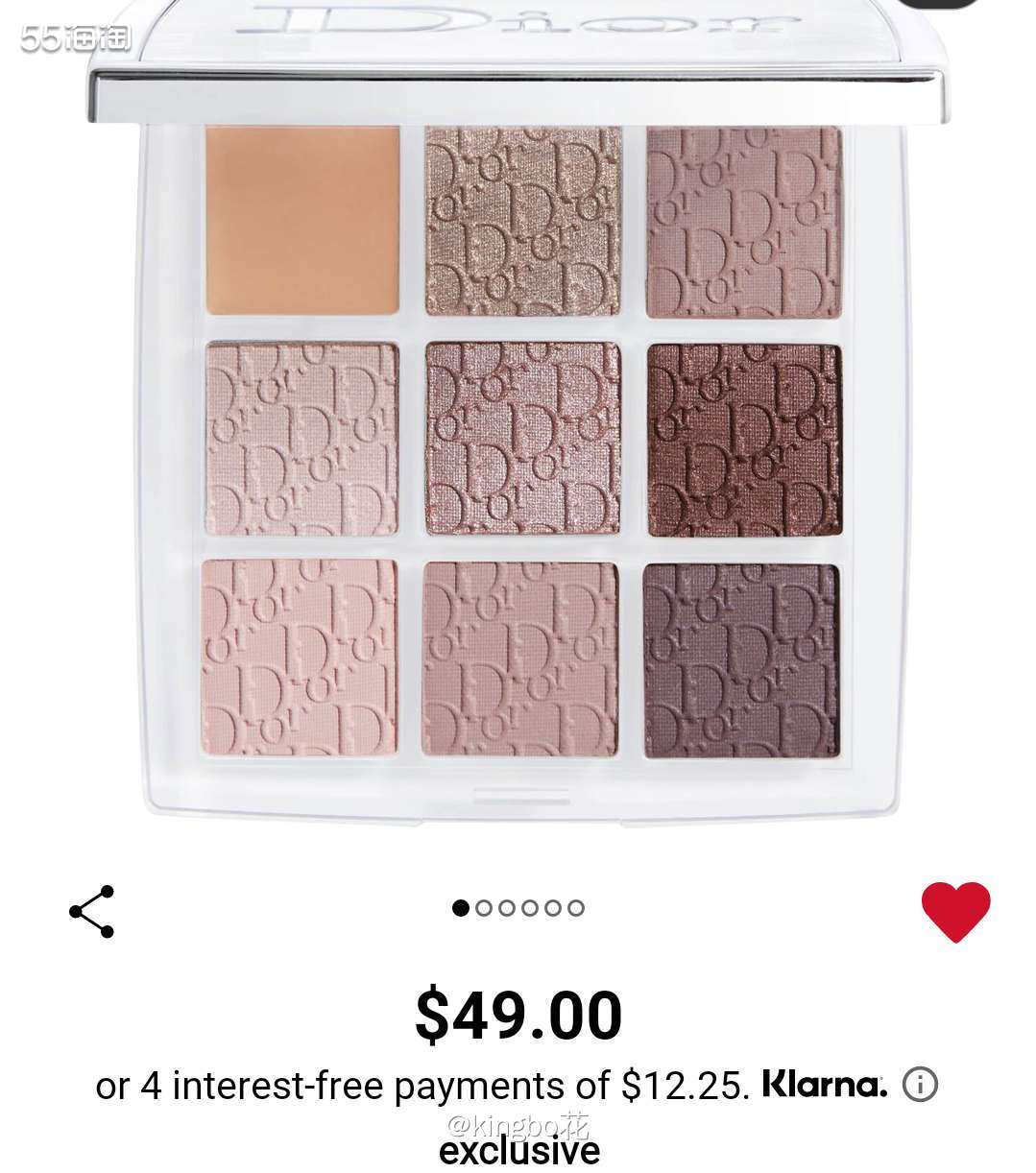The image size is (1036, 1173).
Task: Share this Dior eyeshadow palette
Action: pos(92,911)
